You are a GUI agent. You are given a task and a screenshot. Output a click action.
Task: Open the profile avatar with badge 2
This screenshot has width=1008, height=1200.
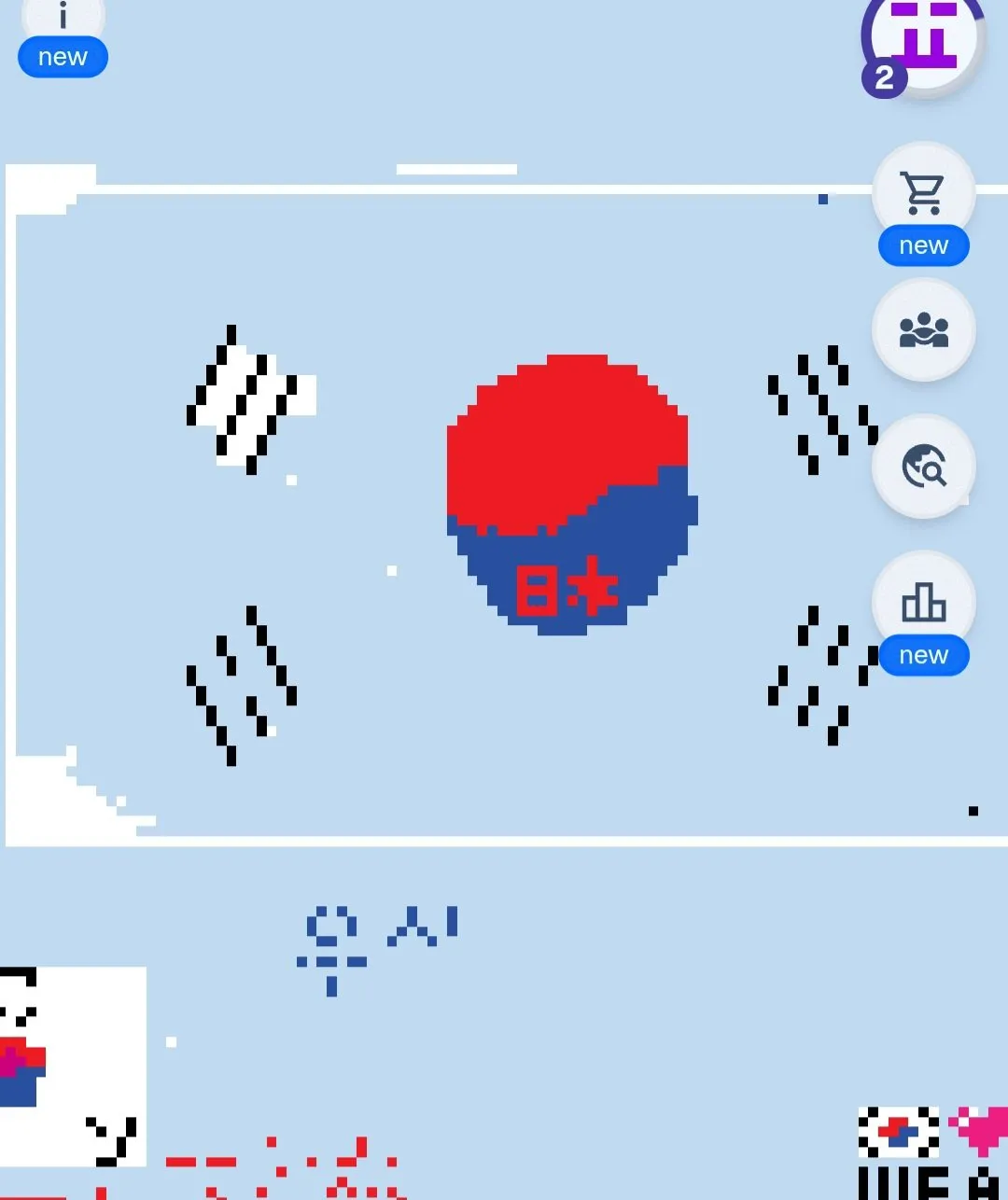923,39
